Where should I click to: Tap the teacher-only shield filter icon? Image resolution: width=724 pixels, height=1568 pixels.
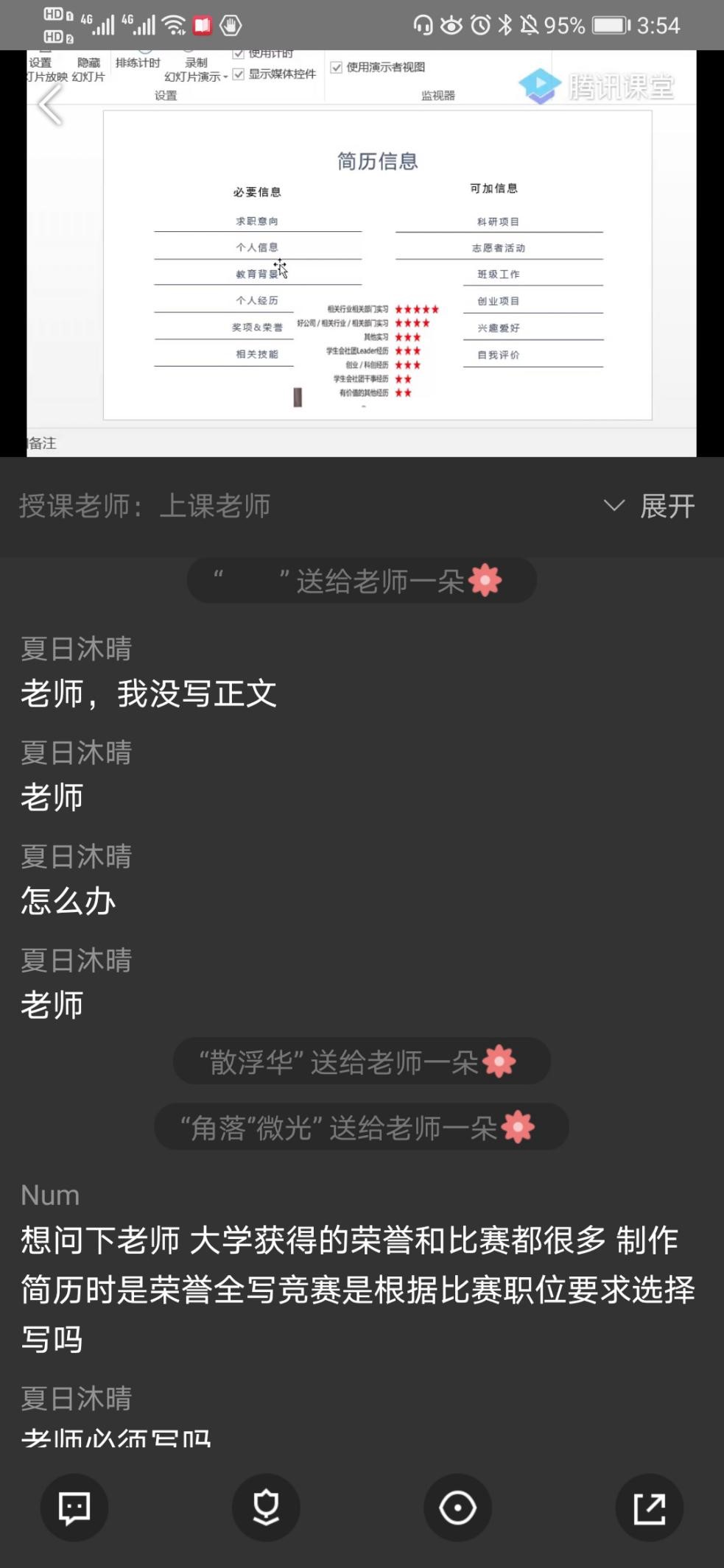coord(266,1508)
